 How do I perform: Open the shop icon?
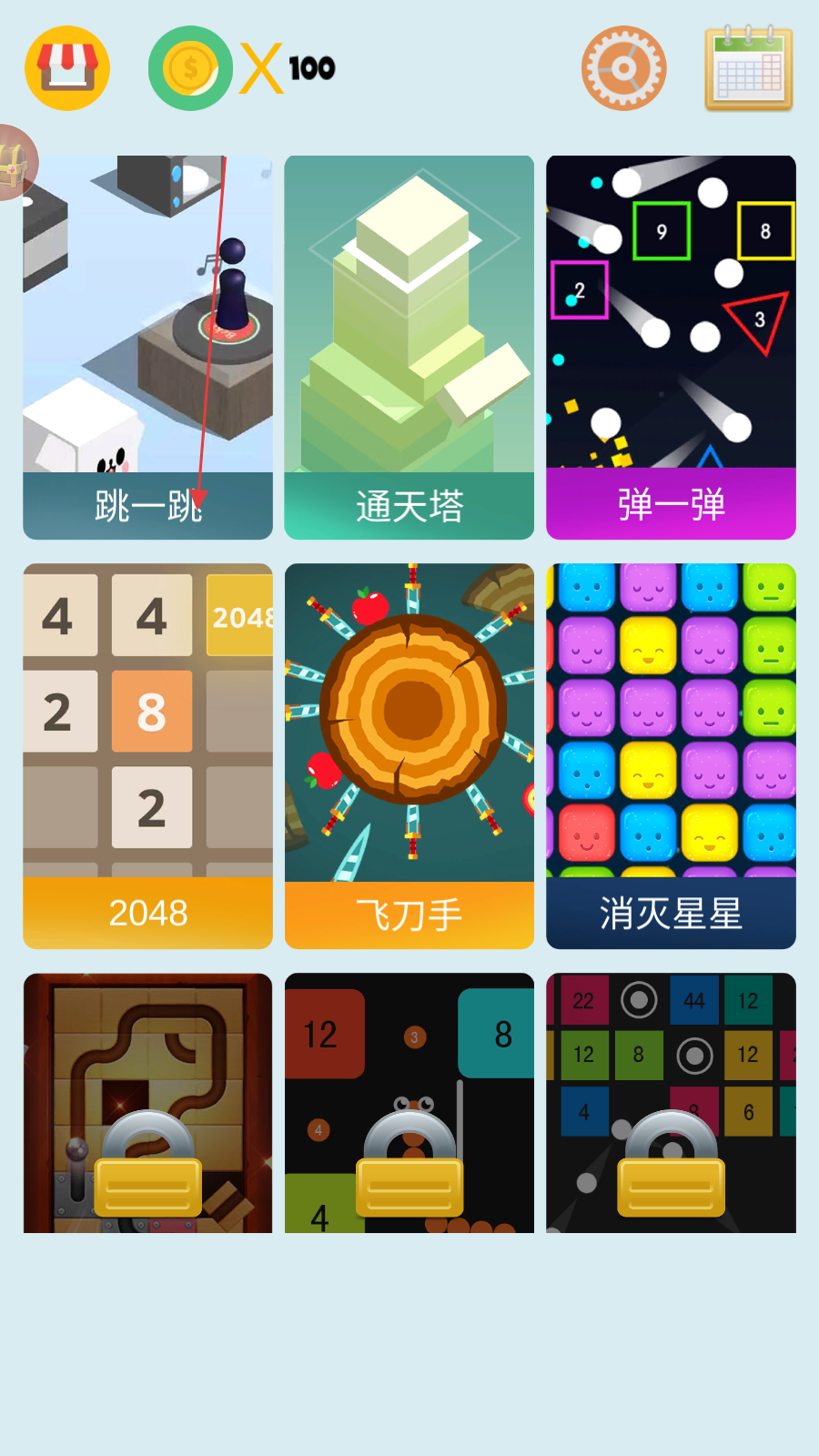point(67,68)
